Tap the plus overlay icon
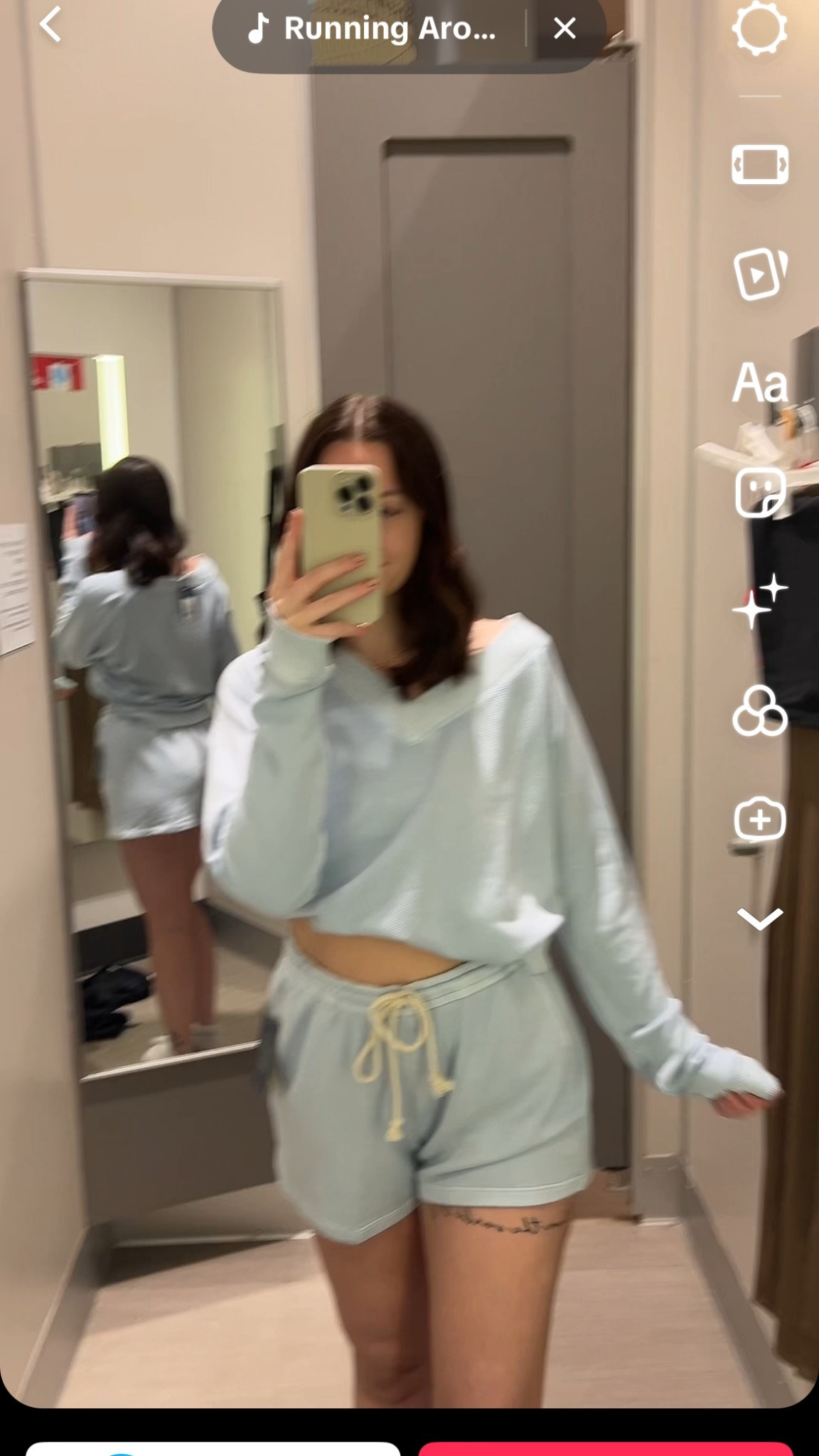Image resolution: width=819 pixels, height=1456 pixels. coord(759,820)
